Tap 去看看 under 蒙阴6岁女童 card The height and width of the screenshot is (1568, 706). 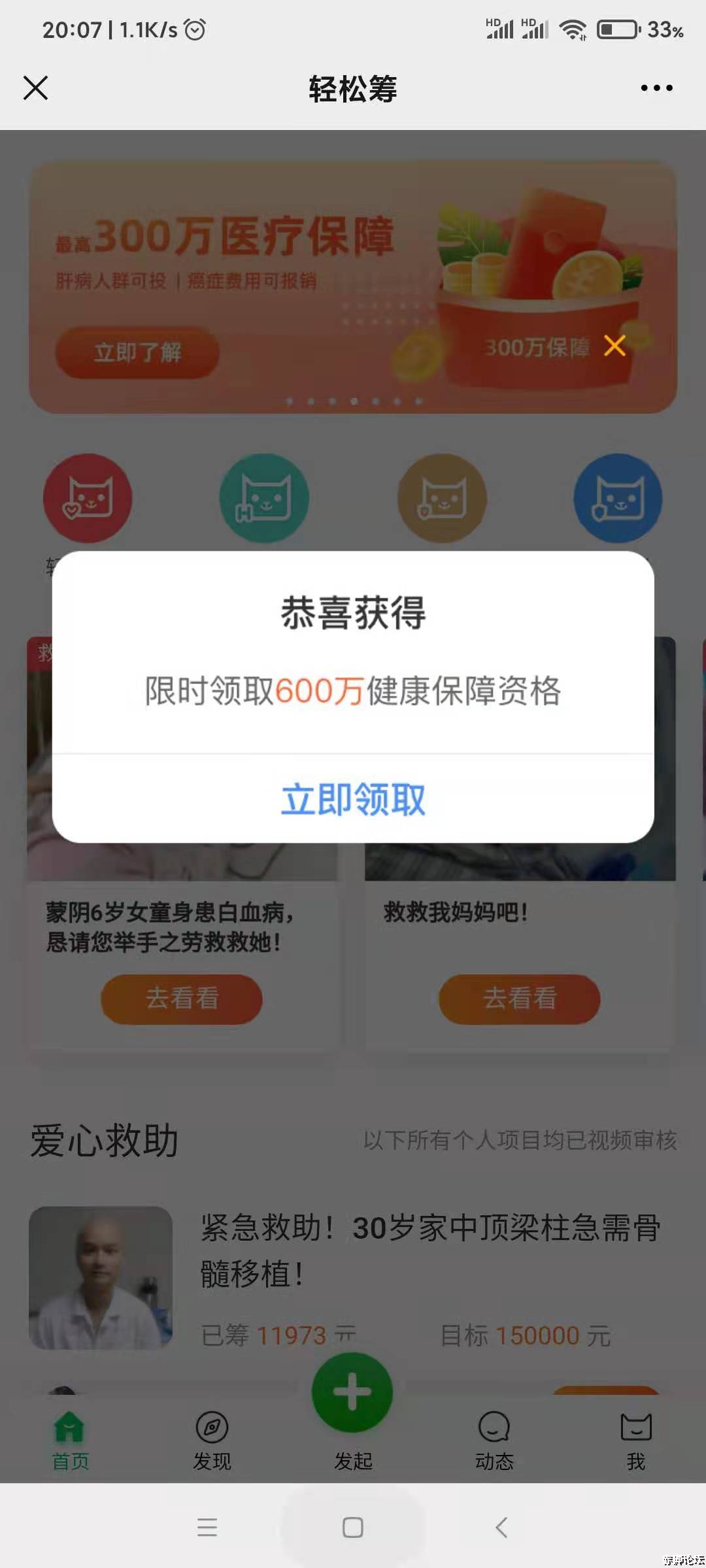point(182,998)
